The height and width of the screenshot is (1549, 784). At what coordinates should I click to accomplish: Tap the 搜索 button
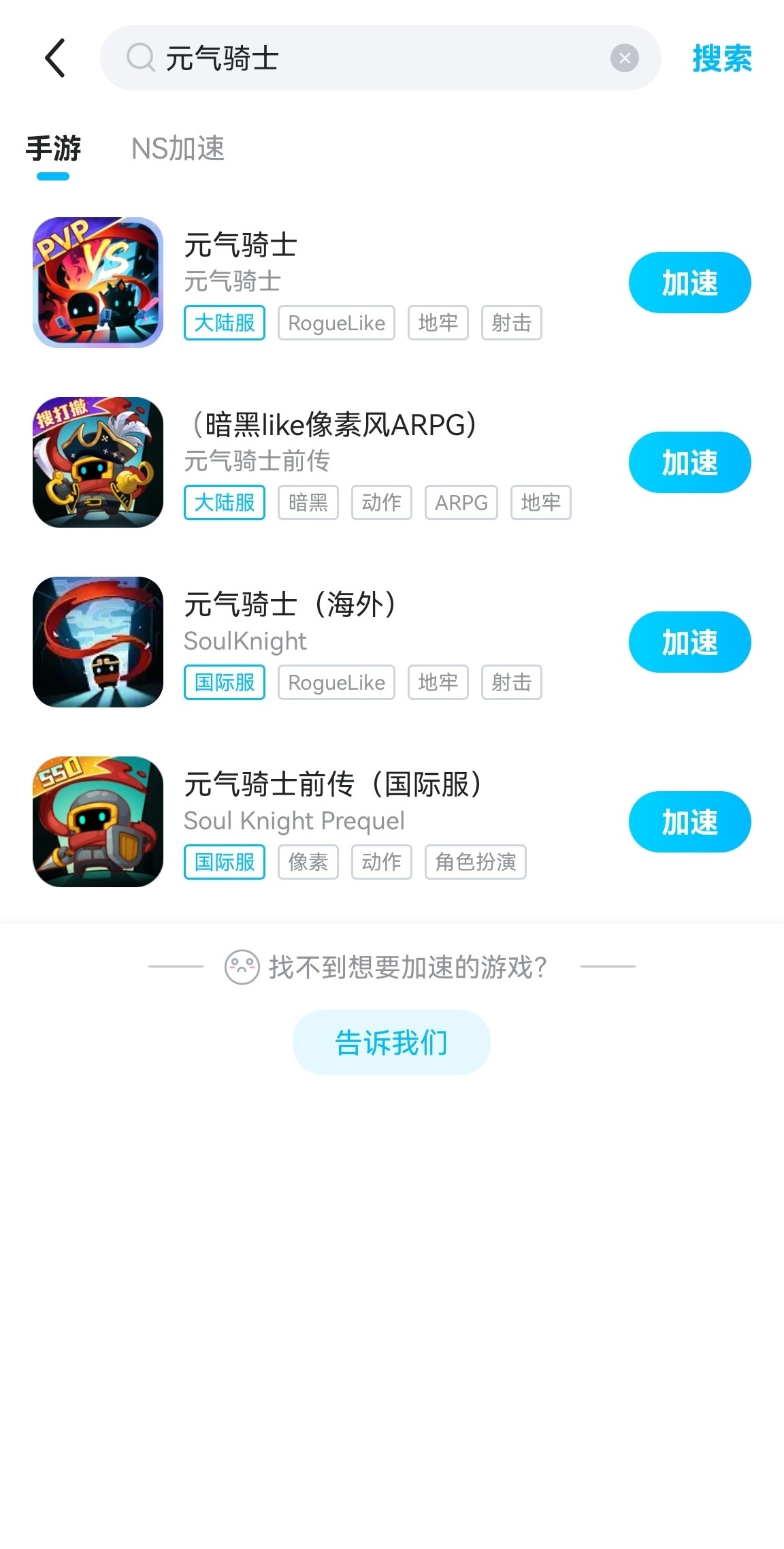tap(722, 58)
